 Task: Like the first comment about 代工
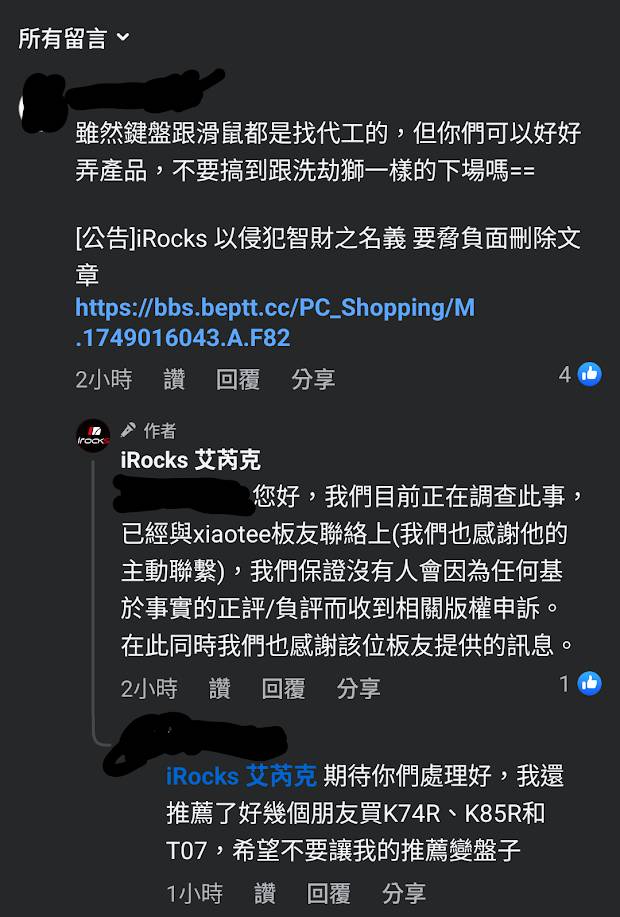coord(174,379)
